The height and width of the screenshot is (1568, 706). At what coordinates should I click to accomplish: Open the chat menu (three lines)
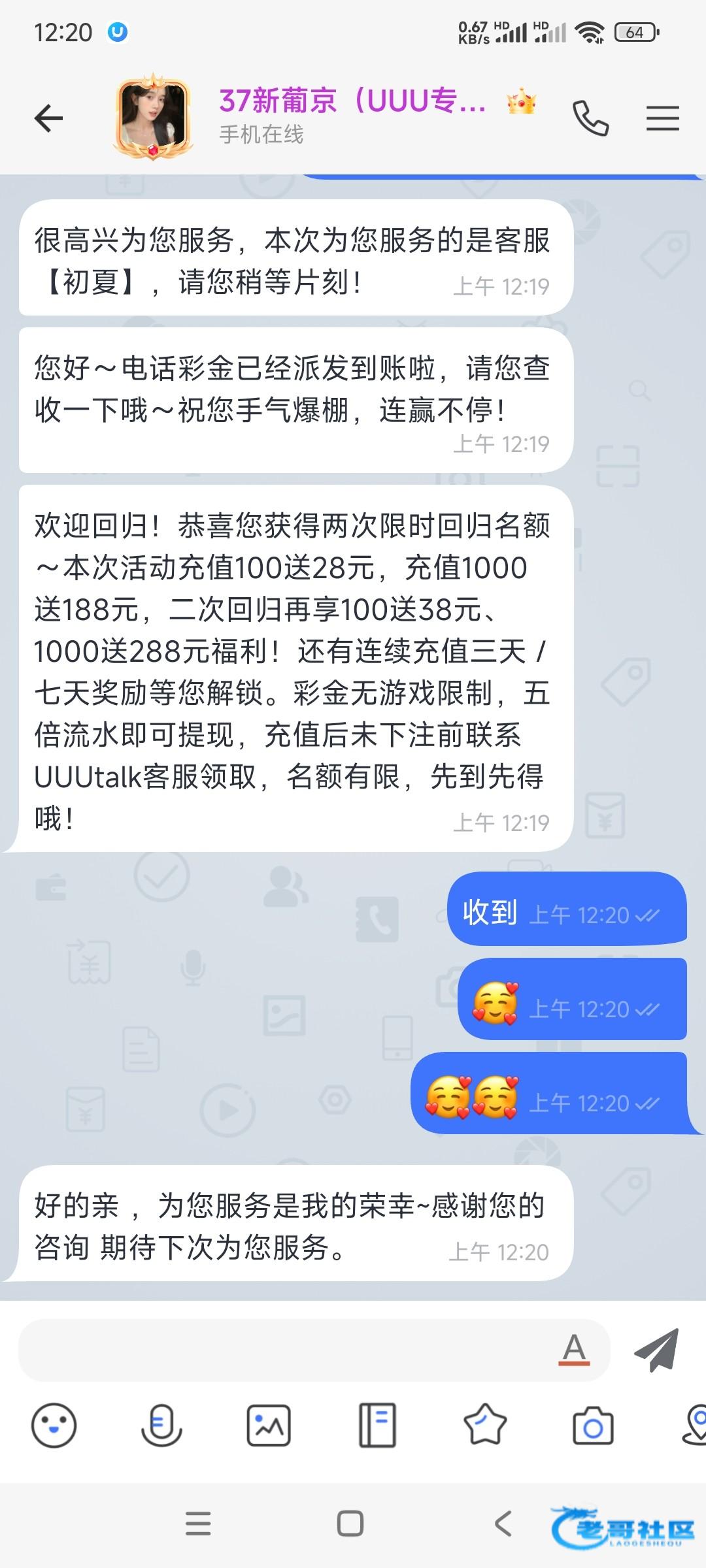[x=662, y=118]
